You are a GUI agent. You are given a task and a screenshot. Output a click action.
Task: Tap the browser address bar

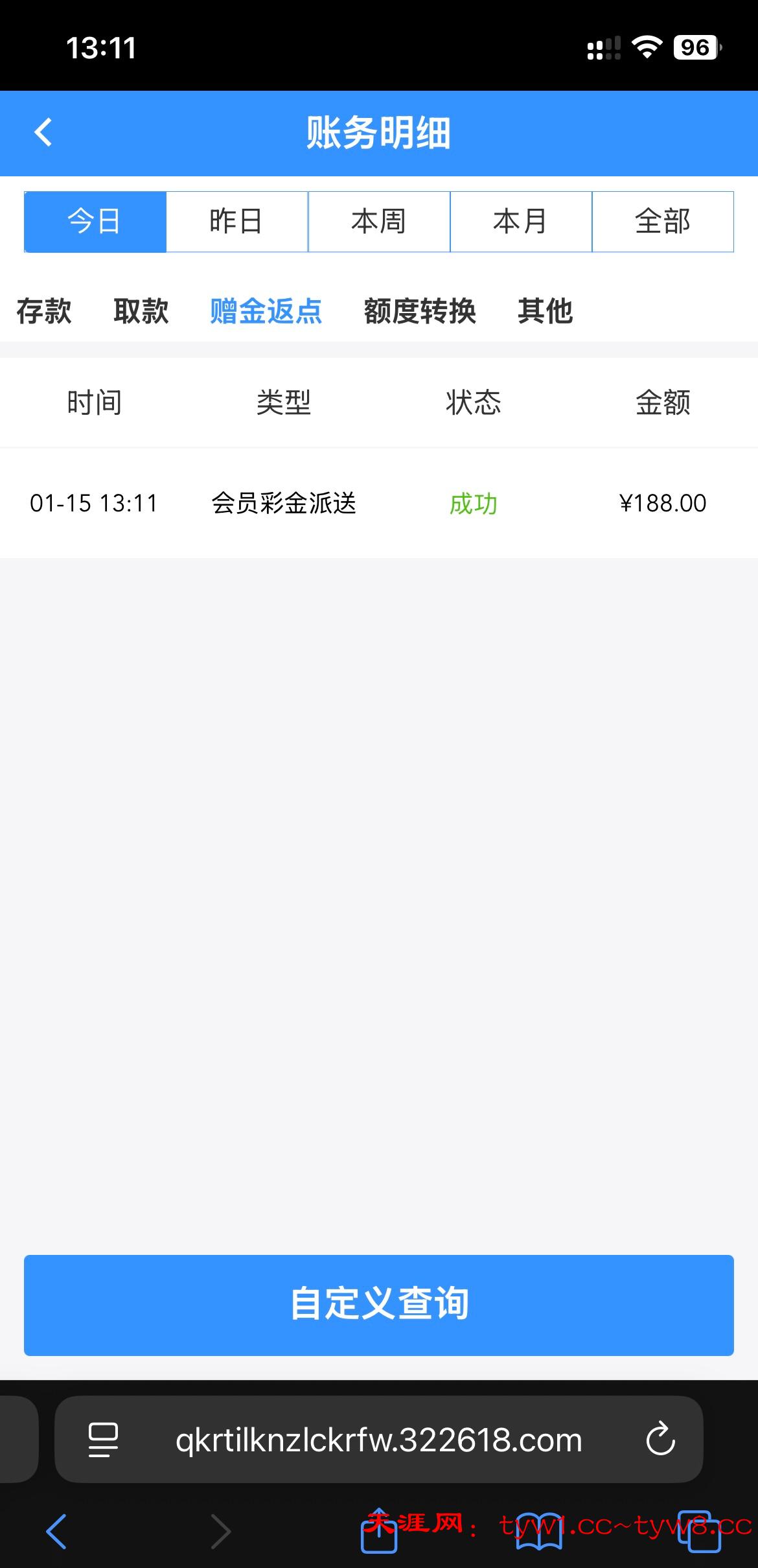click(x=379, y=1440)
